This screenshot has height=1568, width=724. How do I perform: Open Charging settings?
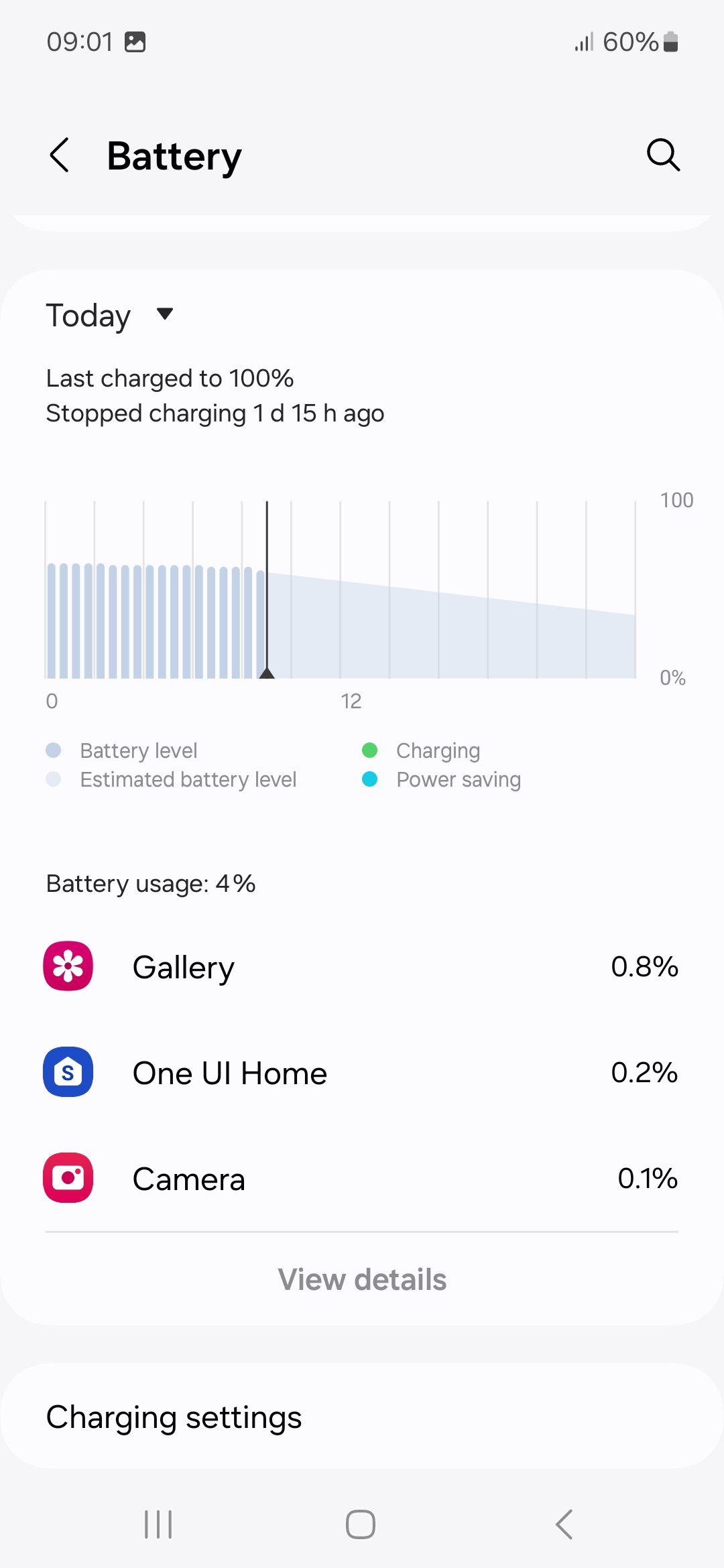pyautogui.click(x=362, y=1417)
